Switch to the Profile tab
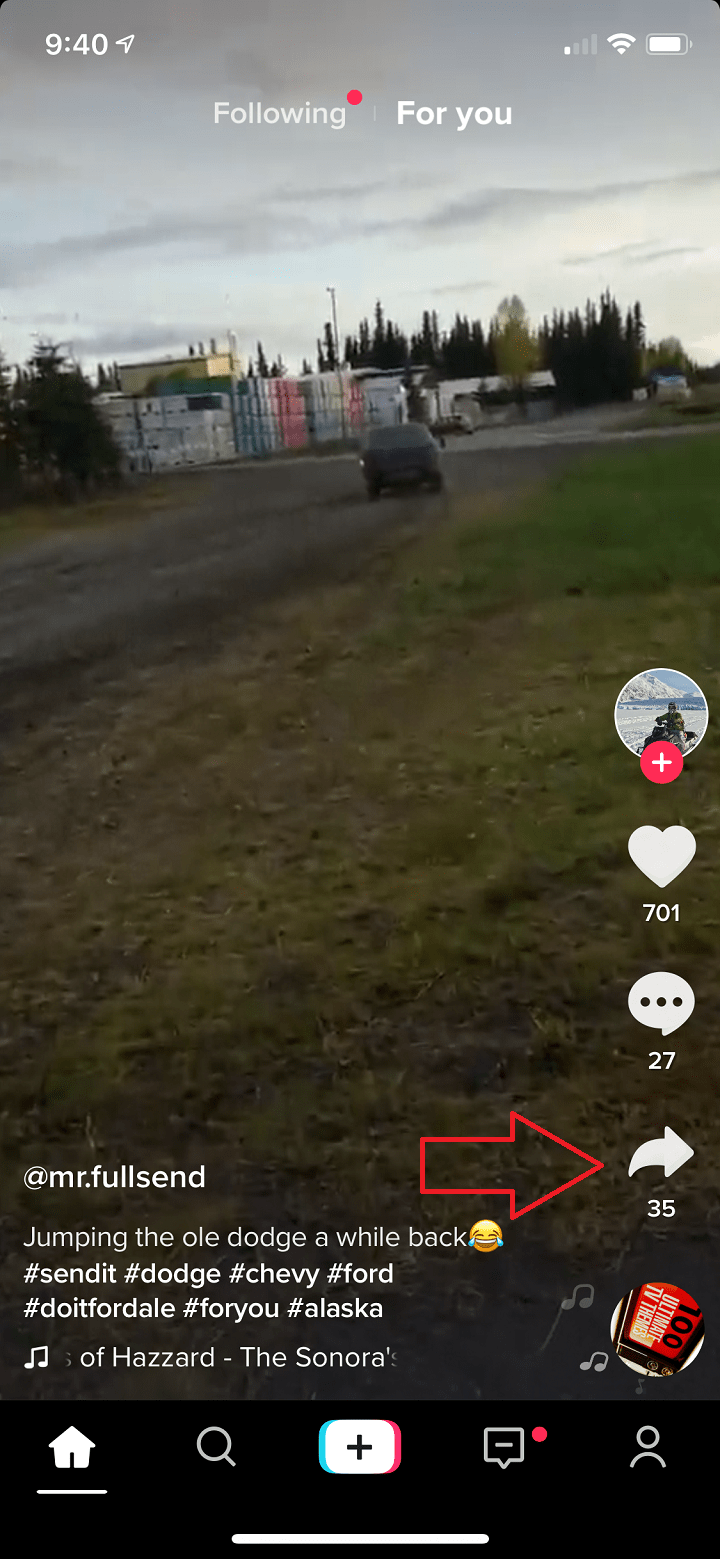Viewport: 720px width, 1559px height. (x=648, y=1447)
